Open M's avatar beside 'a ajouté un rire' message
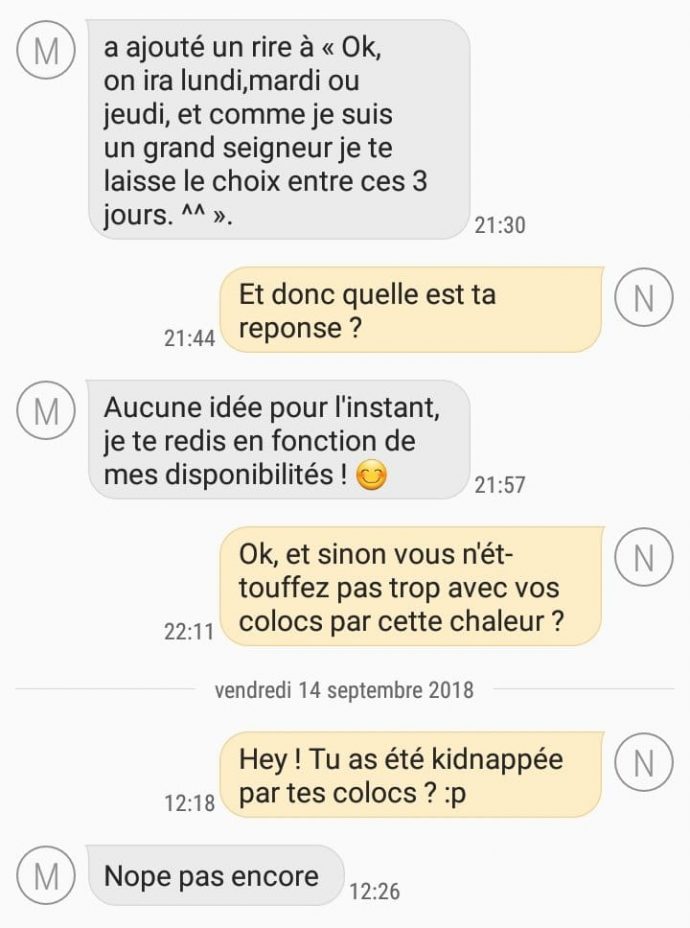 point(46,52)
